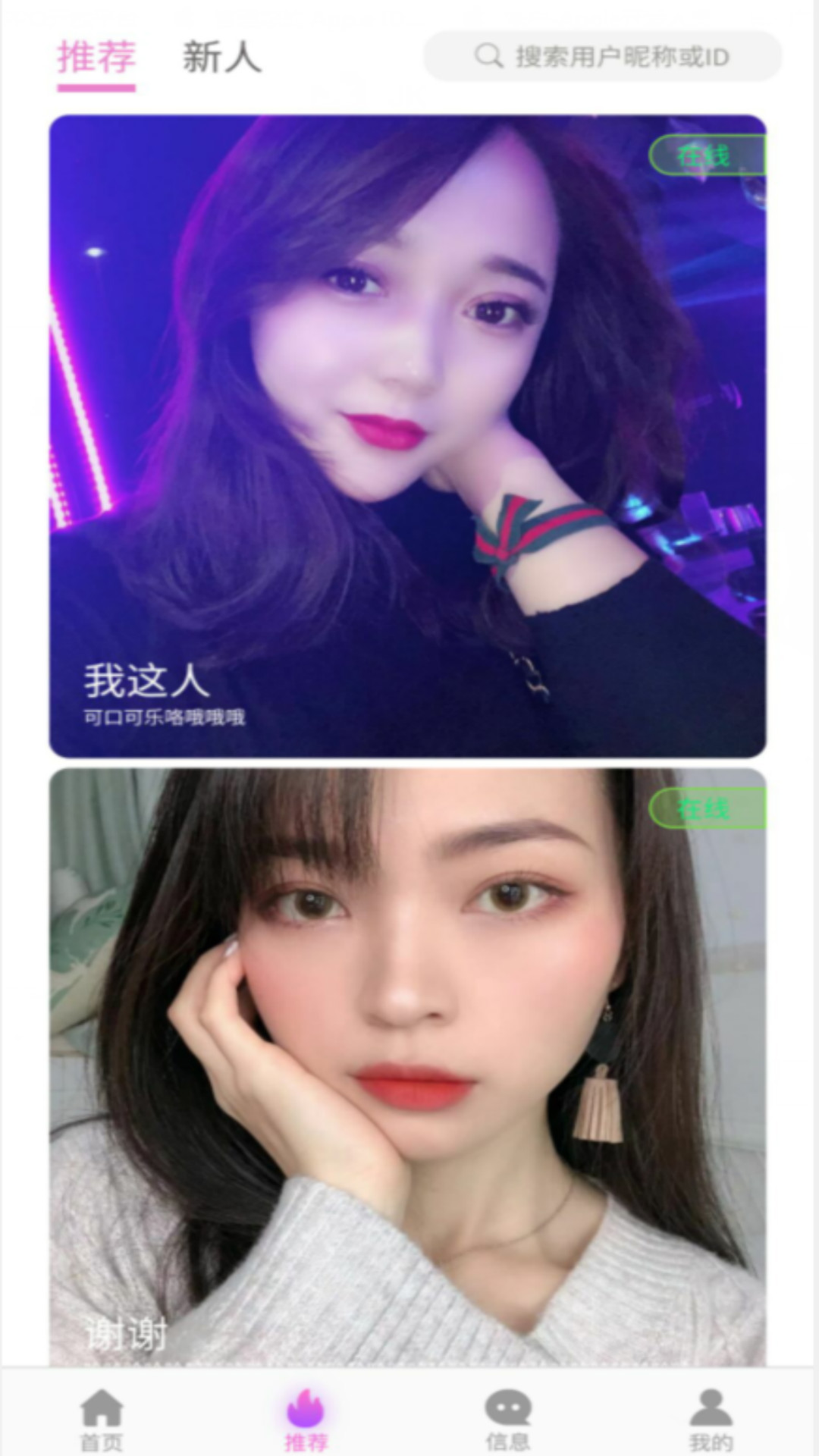Go to the 首页 home tab
This screenshot has width=819, height=1456.
tap(102, 1417)
